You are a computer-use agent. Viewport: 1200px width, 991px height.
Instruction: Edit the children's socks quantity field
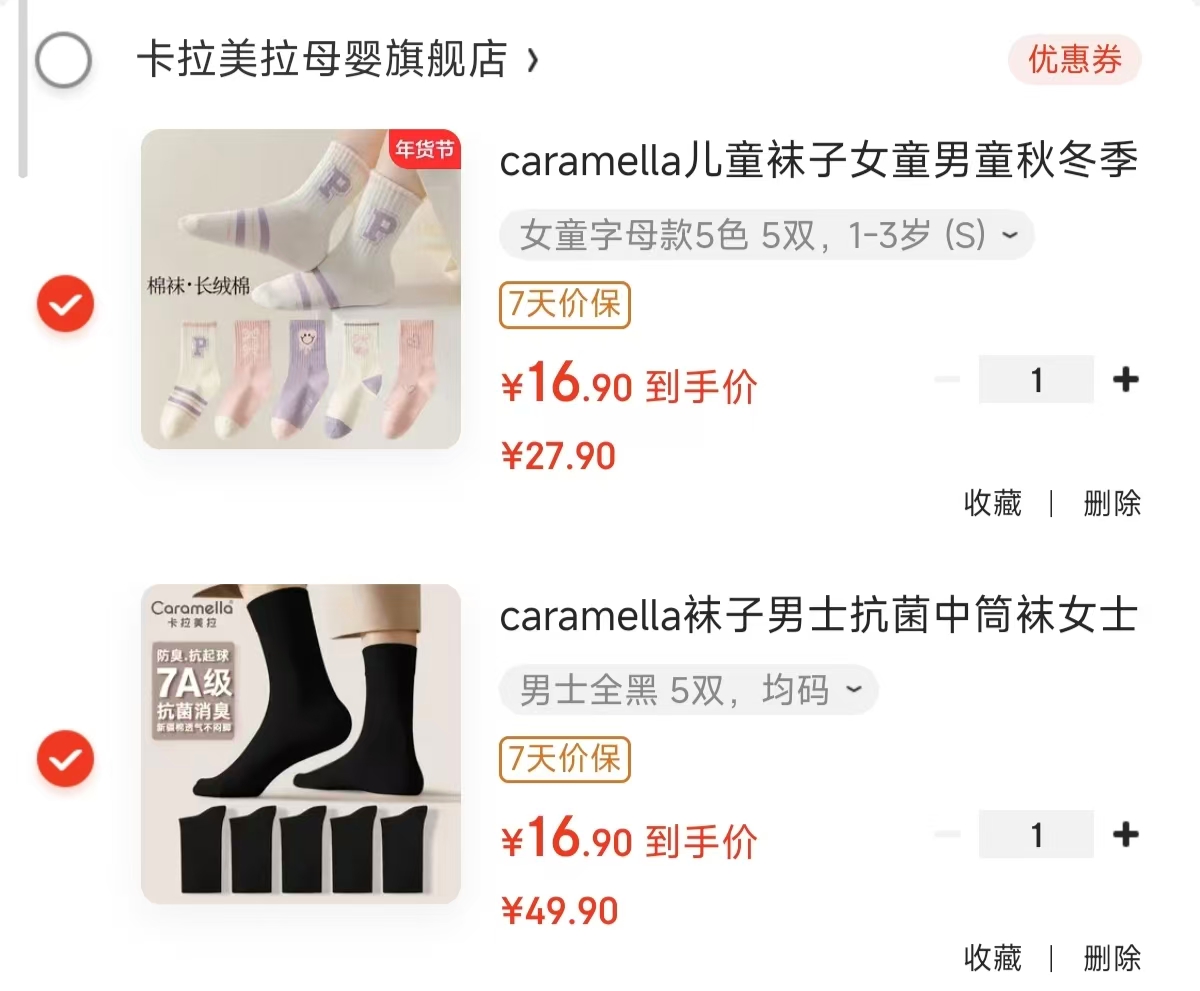coord(1036,380)
